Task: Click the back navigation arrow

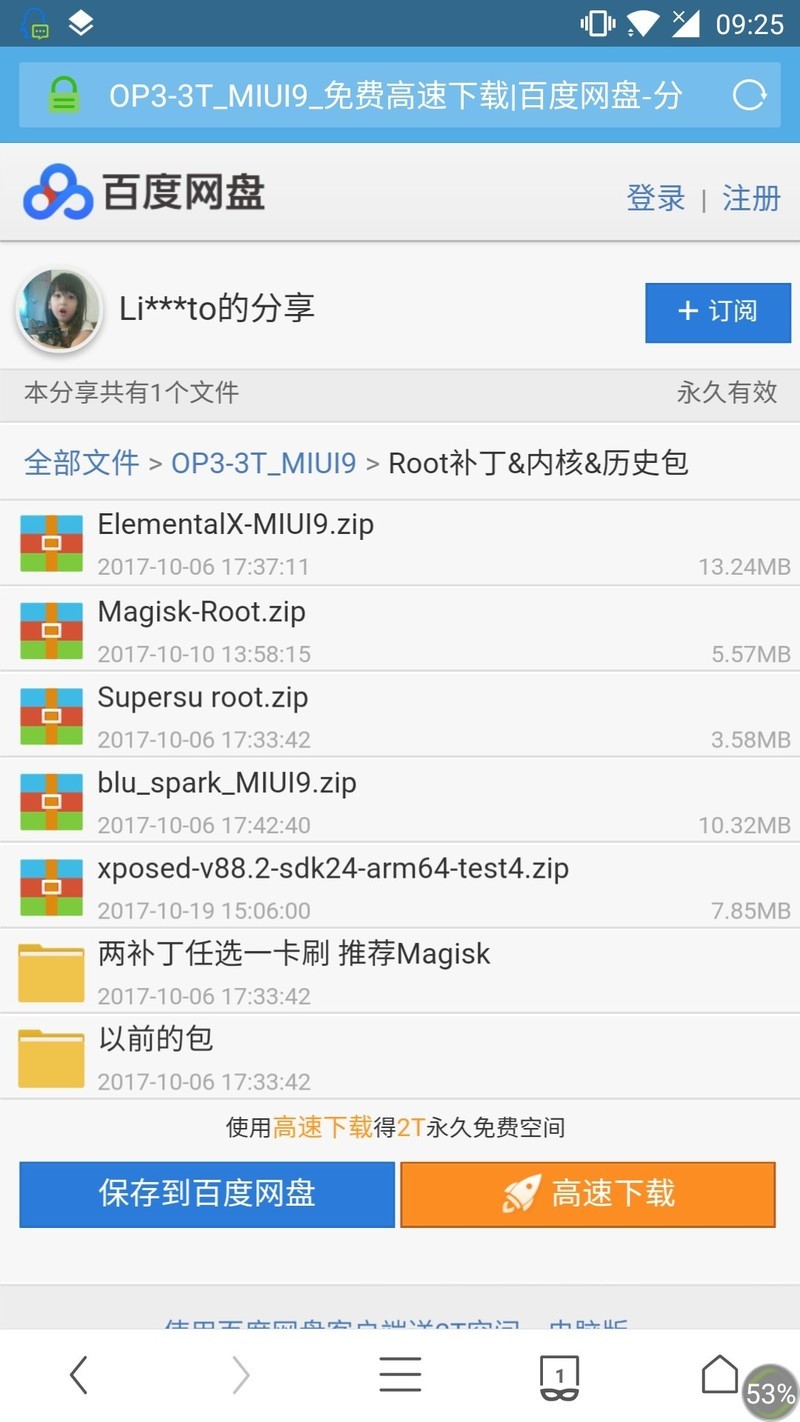Action: point(80,1374)
